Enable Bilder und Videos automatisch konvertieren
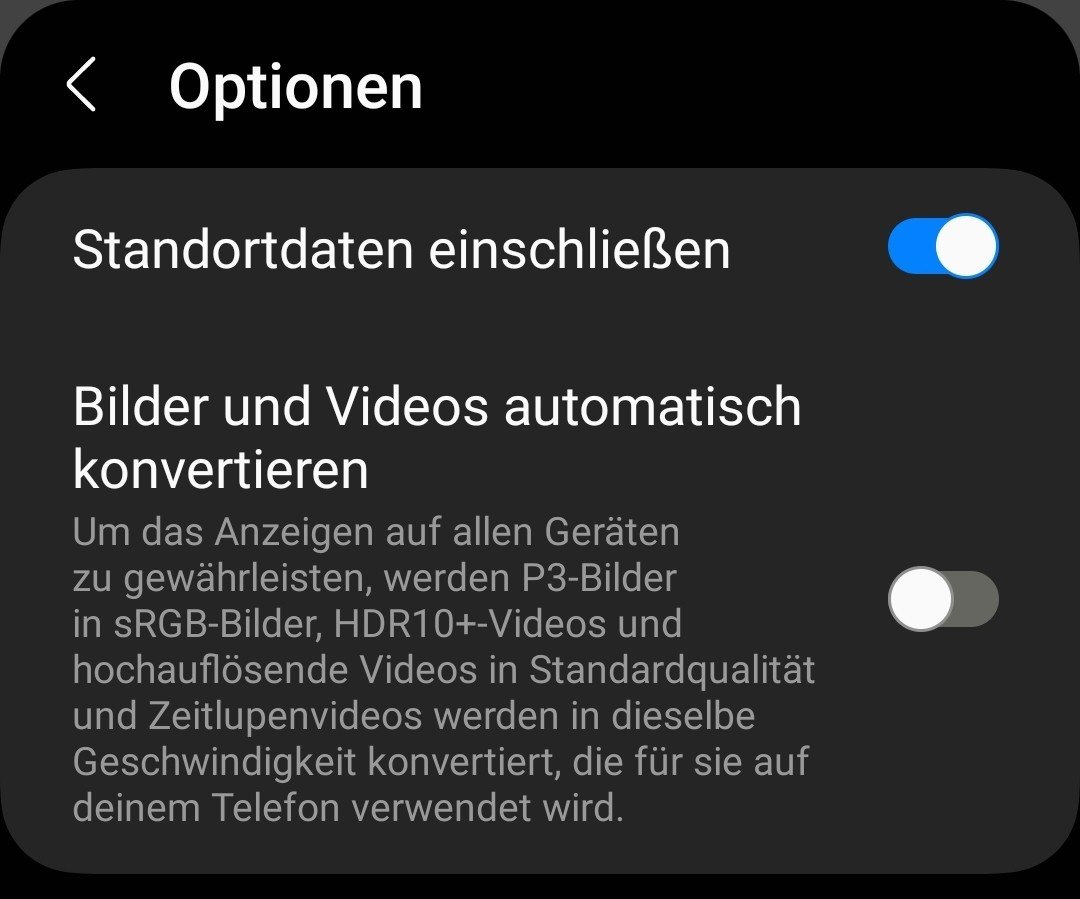This screenshot has width=1080, height=899. [942, 600]
